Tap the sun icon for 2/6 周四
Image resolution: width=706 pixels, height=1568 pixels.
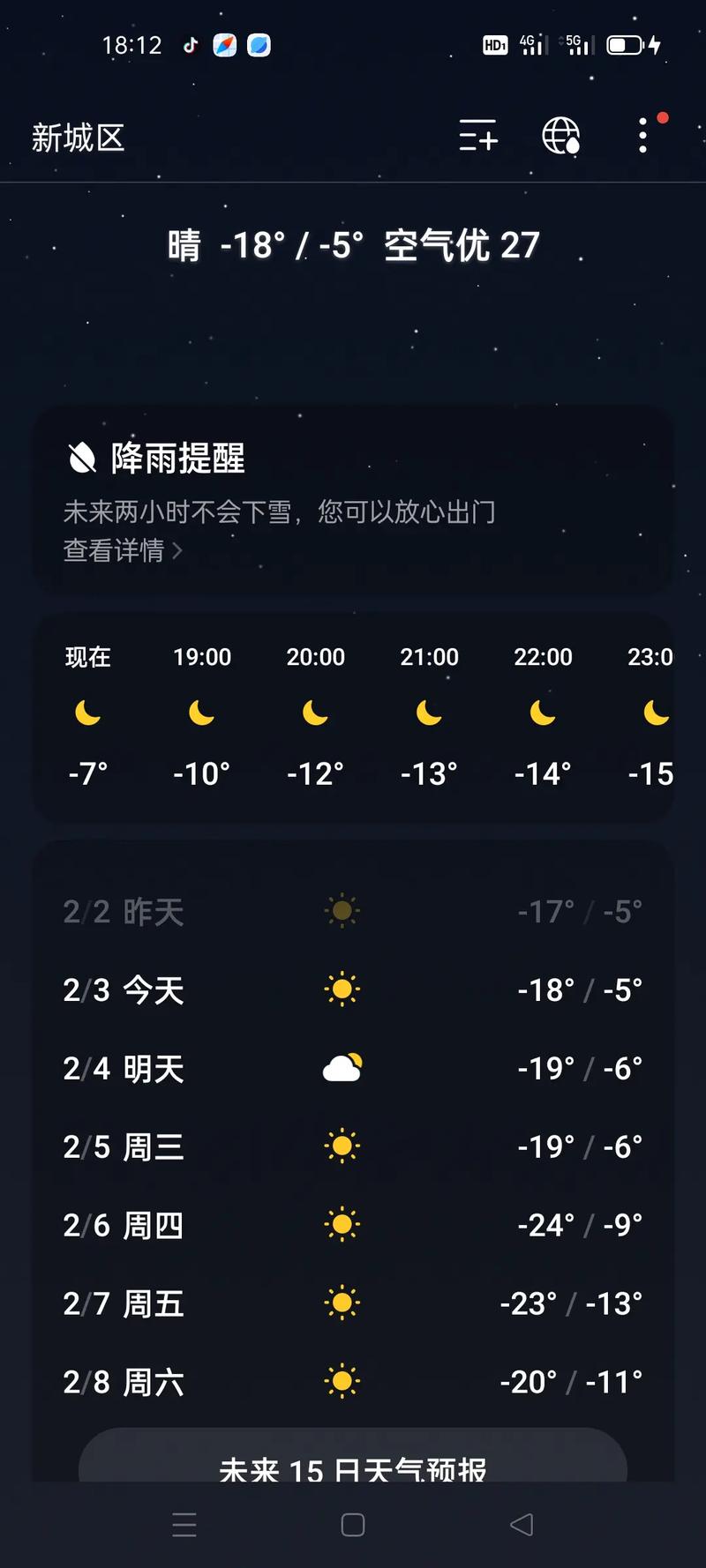(342, 1224)
